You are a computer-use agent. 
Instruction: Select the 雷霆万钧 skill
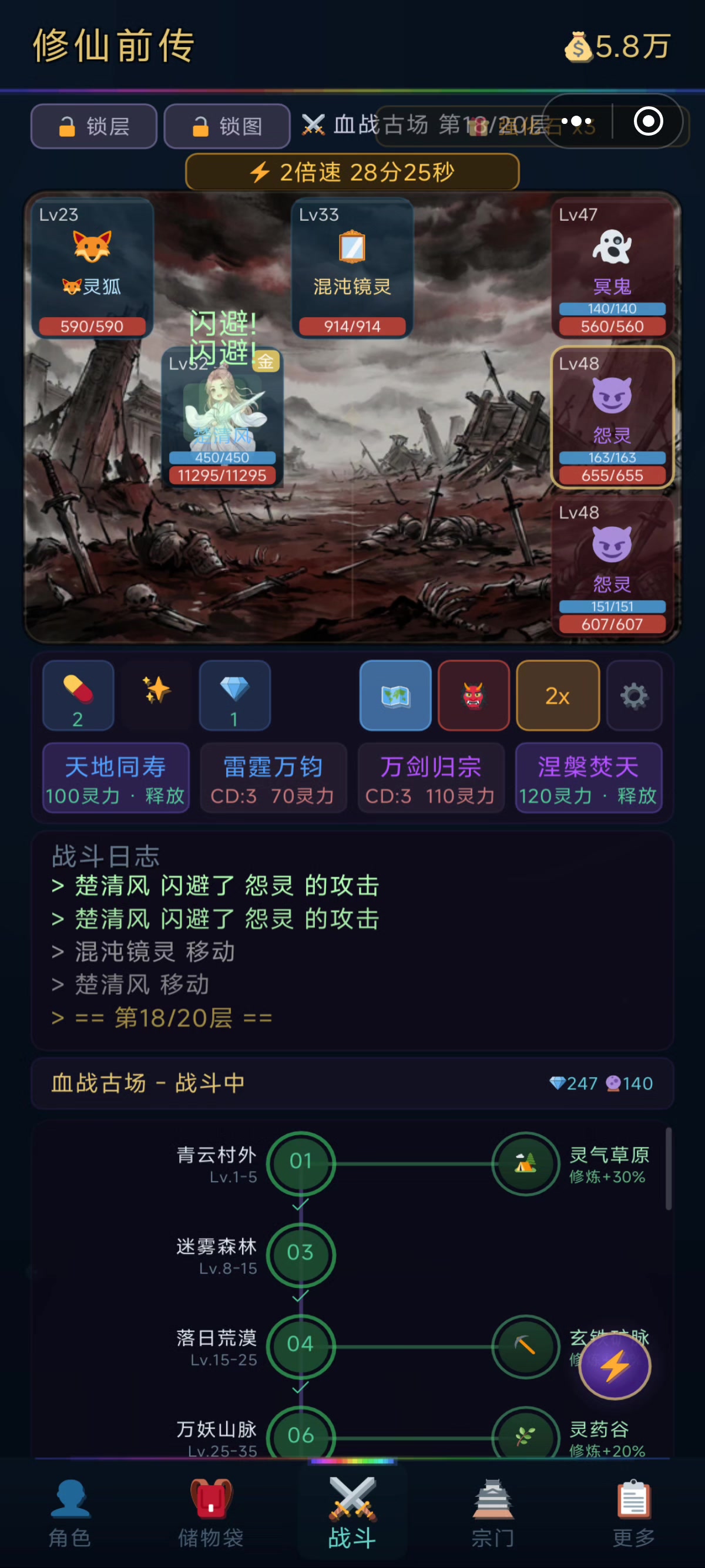point(273,778)
